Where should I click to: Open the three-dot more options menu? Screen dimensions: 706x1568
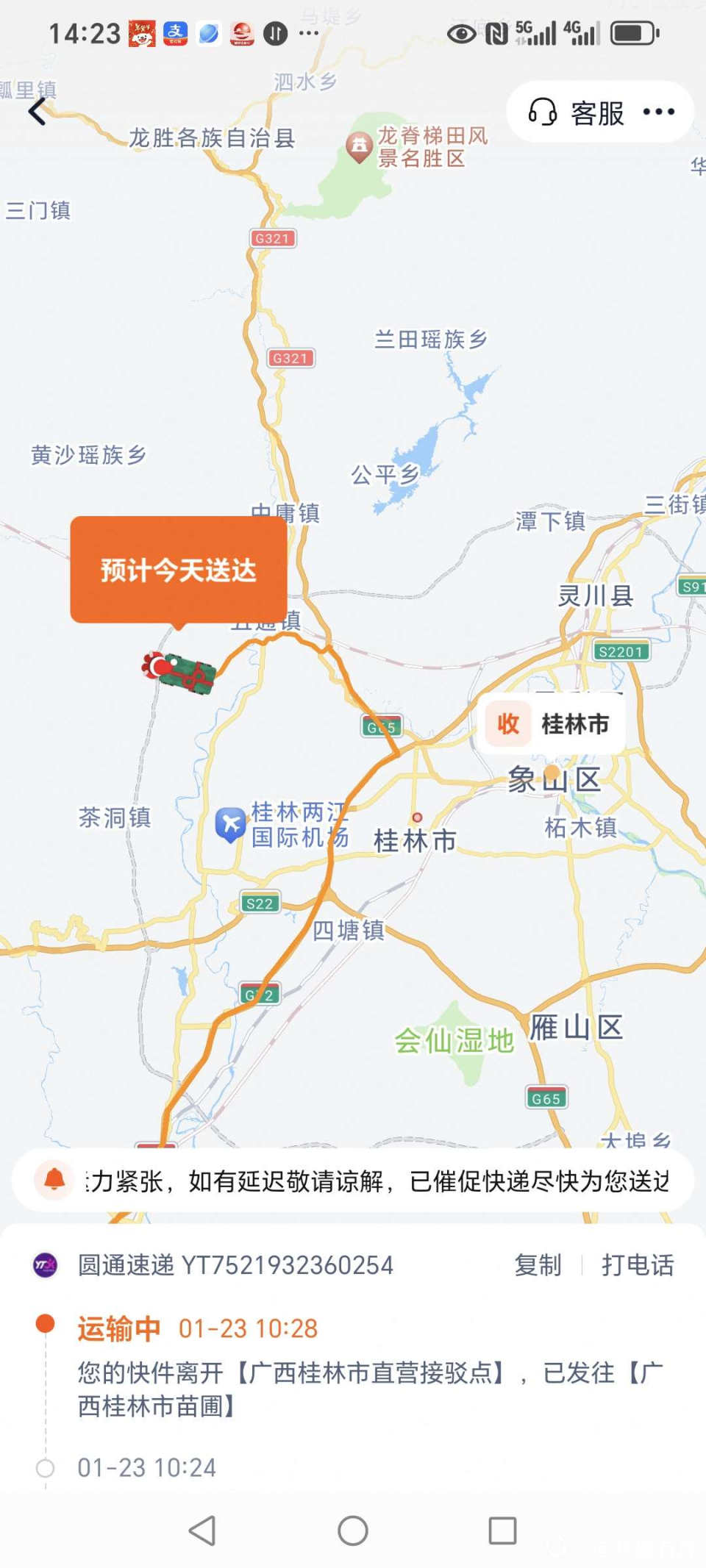(658, 112)
